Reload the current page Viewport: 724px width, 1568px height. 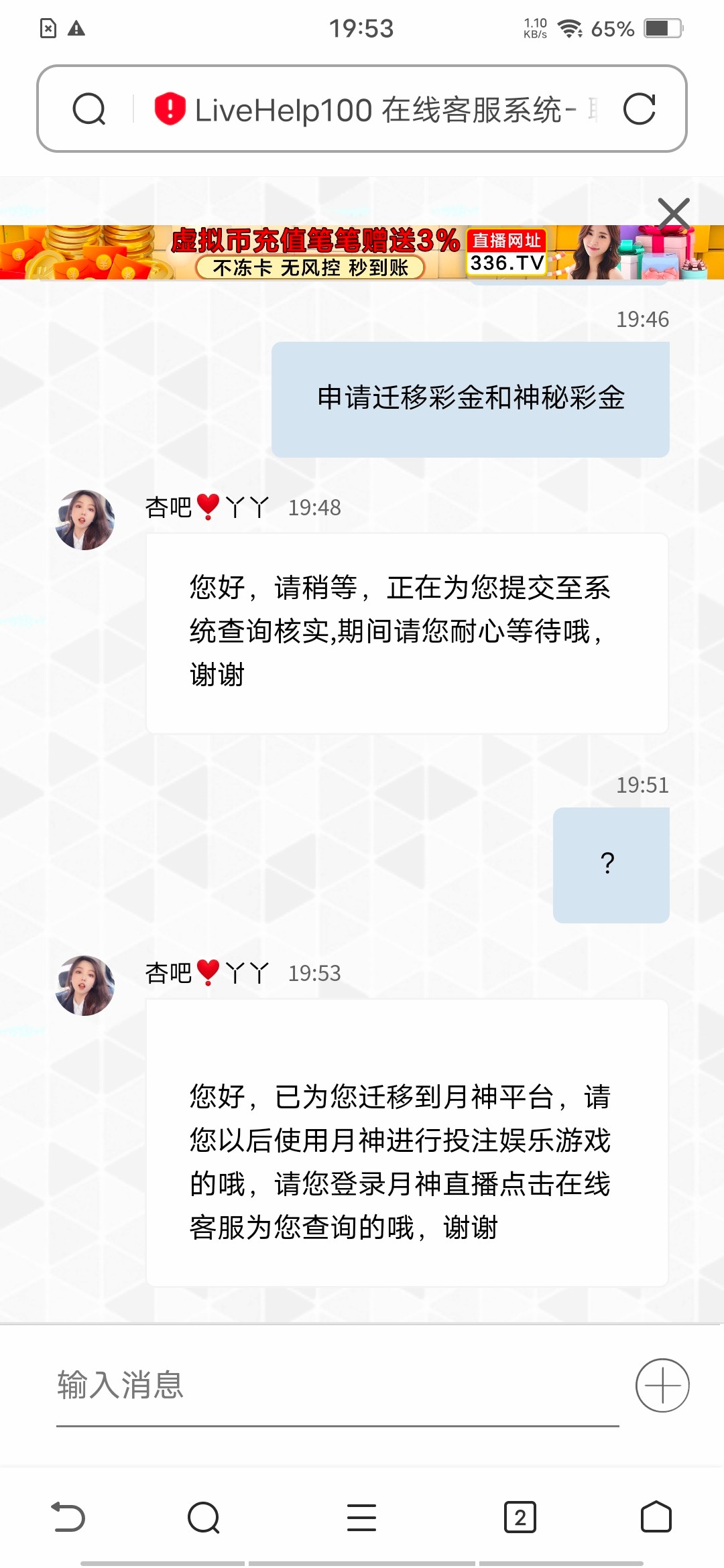point(639,109)
